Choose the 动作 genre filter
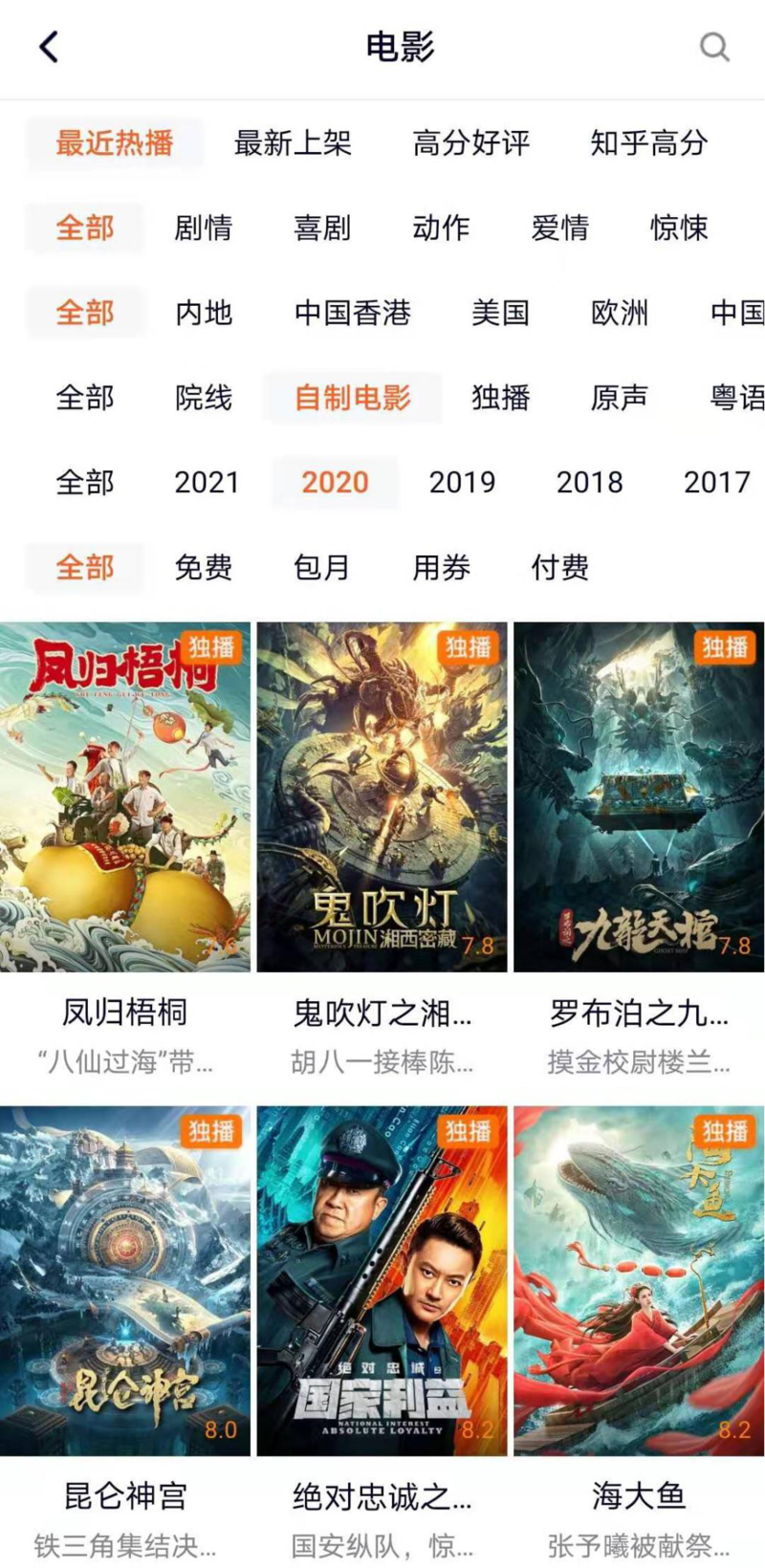Screen dimensions: 765x1568 [x=441, y=229]
